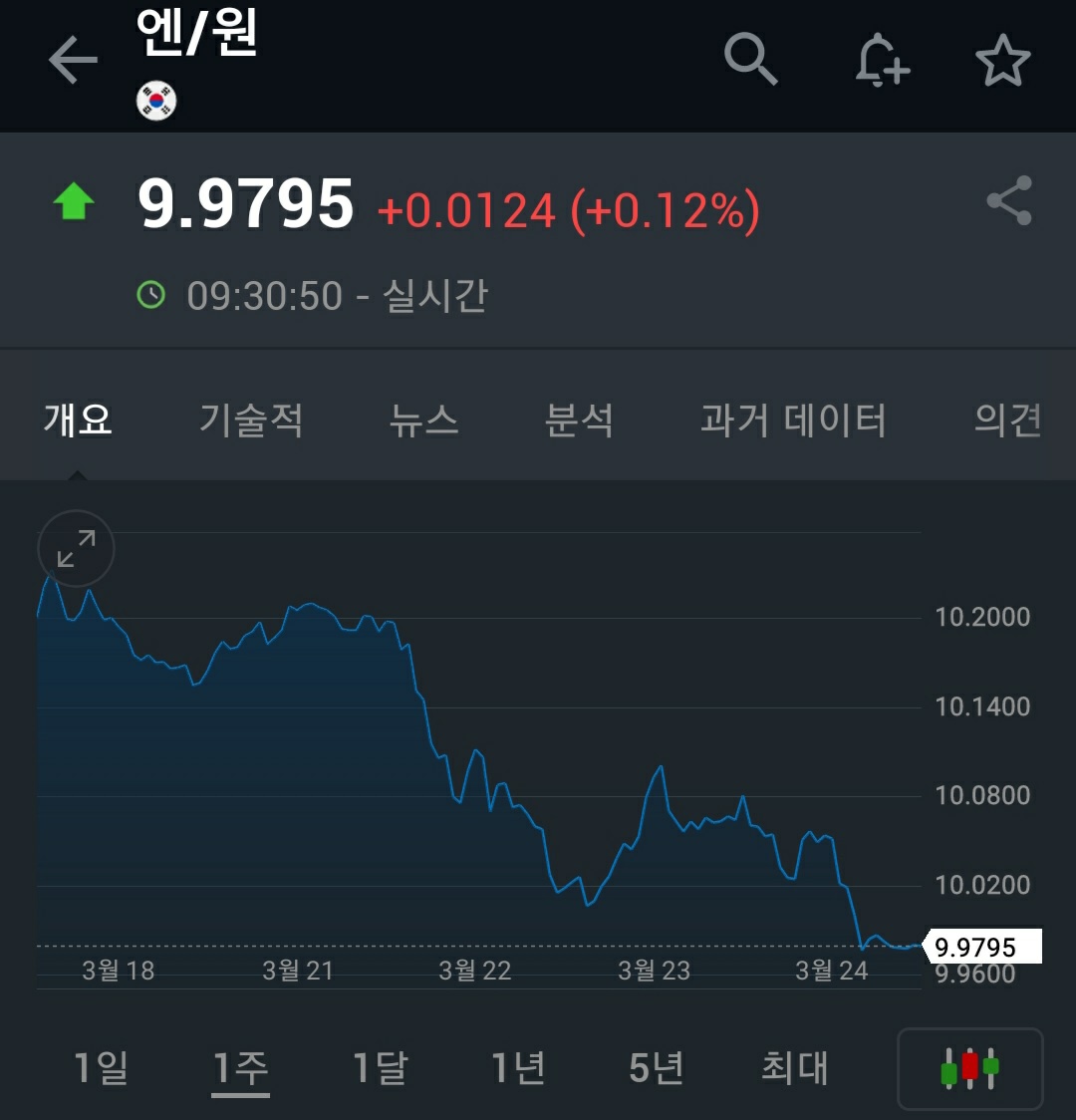Viewport: 1076px width, 1120px height.
Task: Change the chart range to 1달
Action: pos(380,1068)
